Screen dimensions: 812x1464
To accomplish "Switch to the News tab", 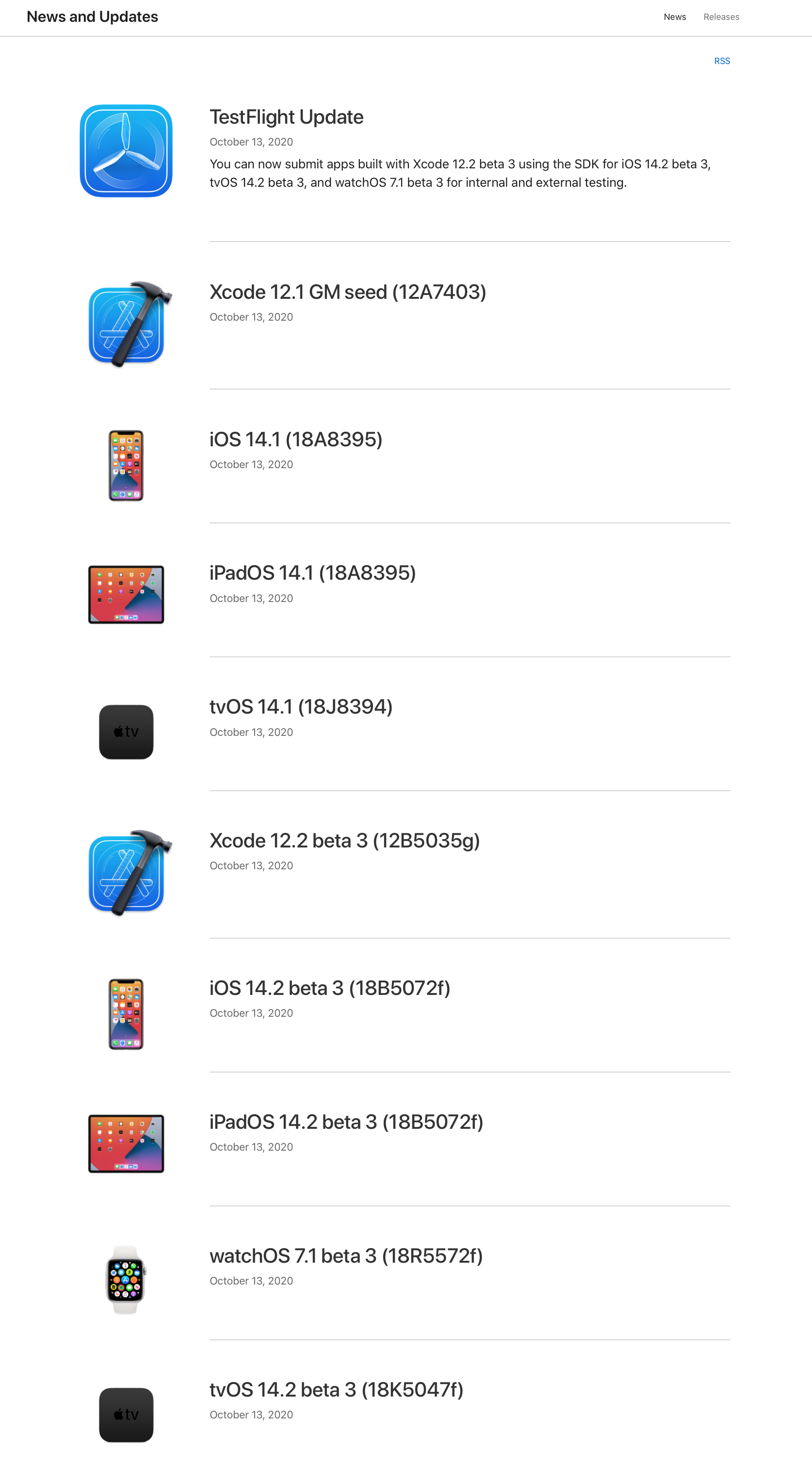I will (x=675, y=17).
